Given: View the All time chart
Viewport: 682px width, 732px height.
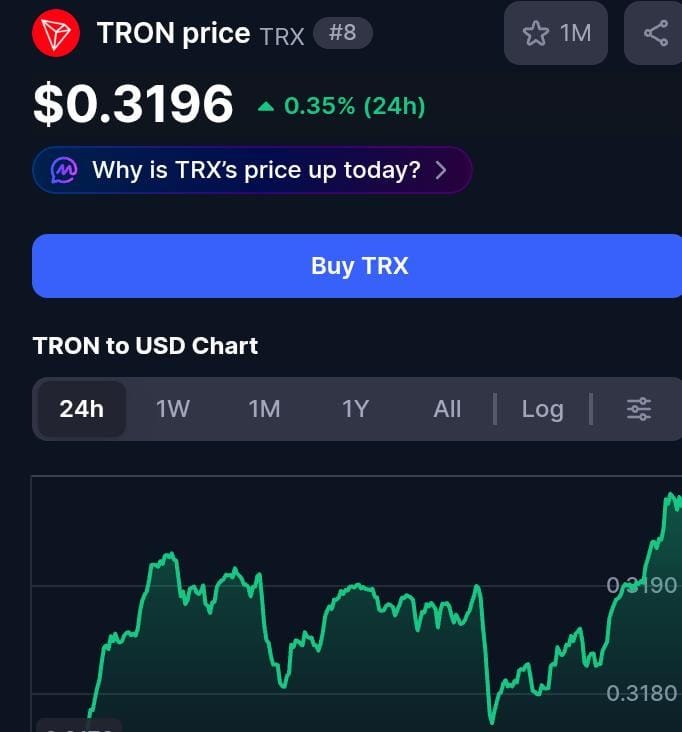Looking at the screenshot, I should (447, 409).
